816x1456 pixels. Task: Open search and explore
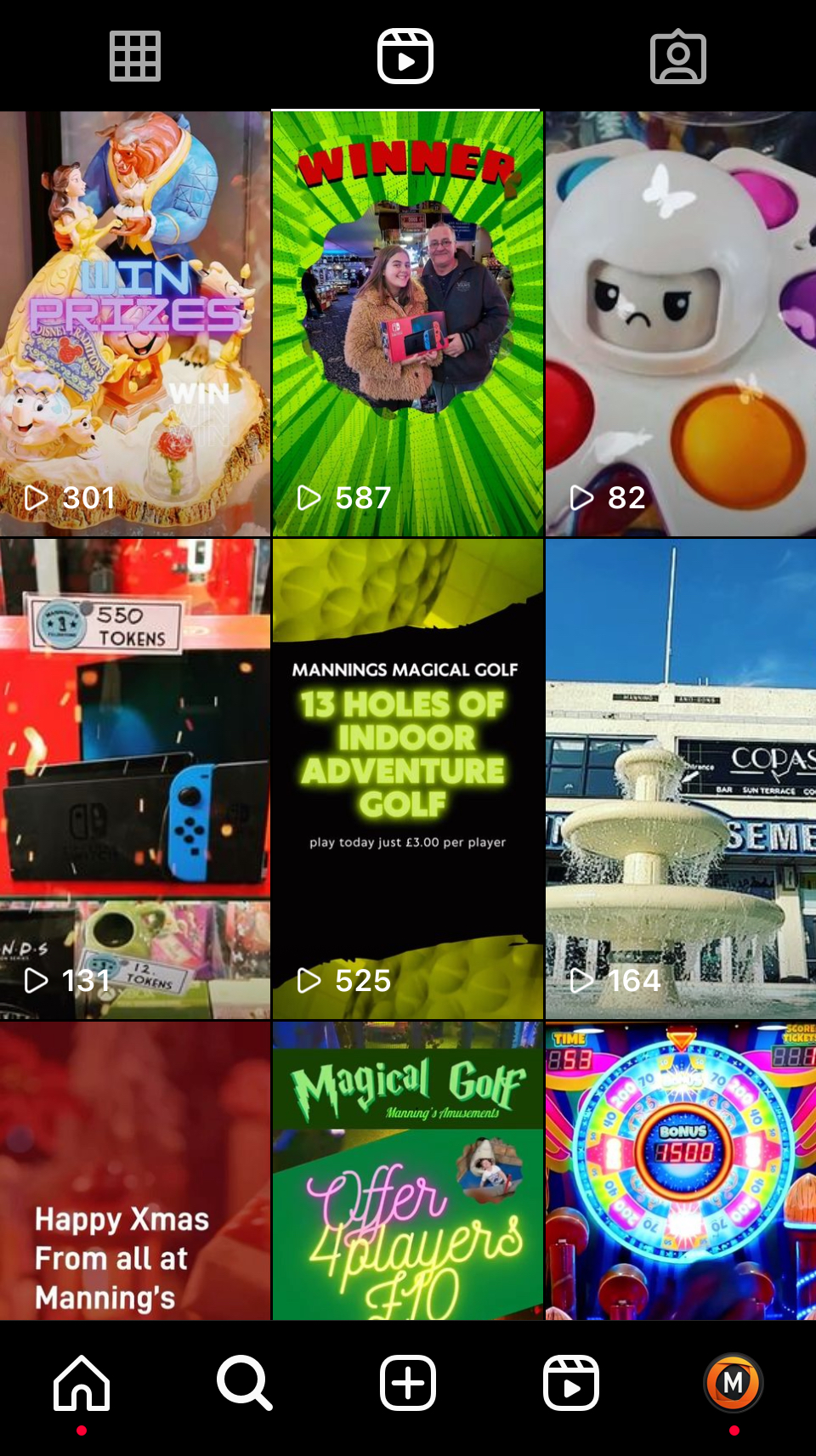[x=245, y=1383]
